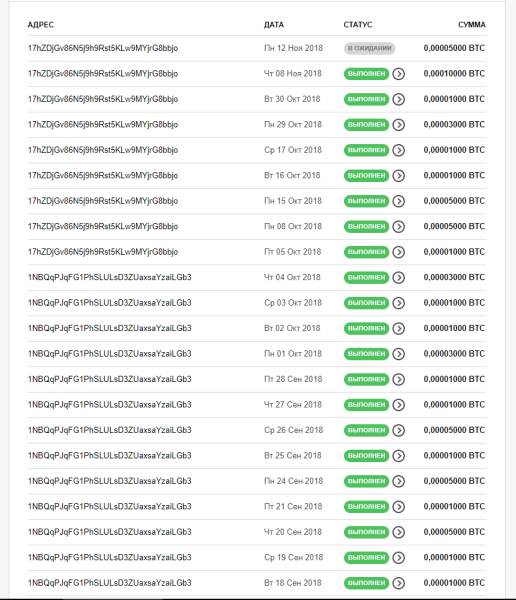Tap the arrow for Пт 21 Сен 2018 payout
The image size is (516, 600).
tap(398, 507)
